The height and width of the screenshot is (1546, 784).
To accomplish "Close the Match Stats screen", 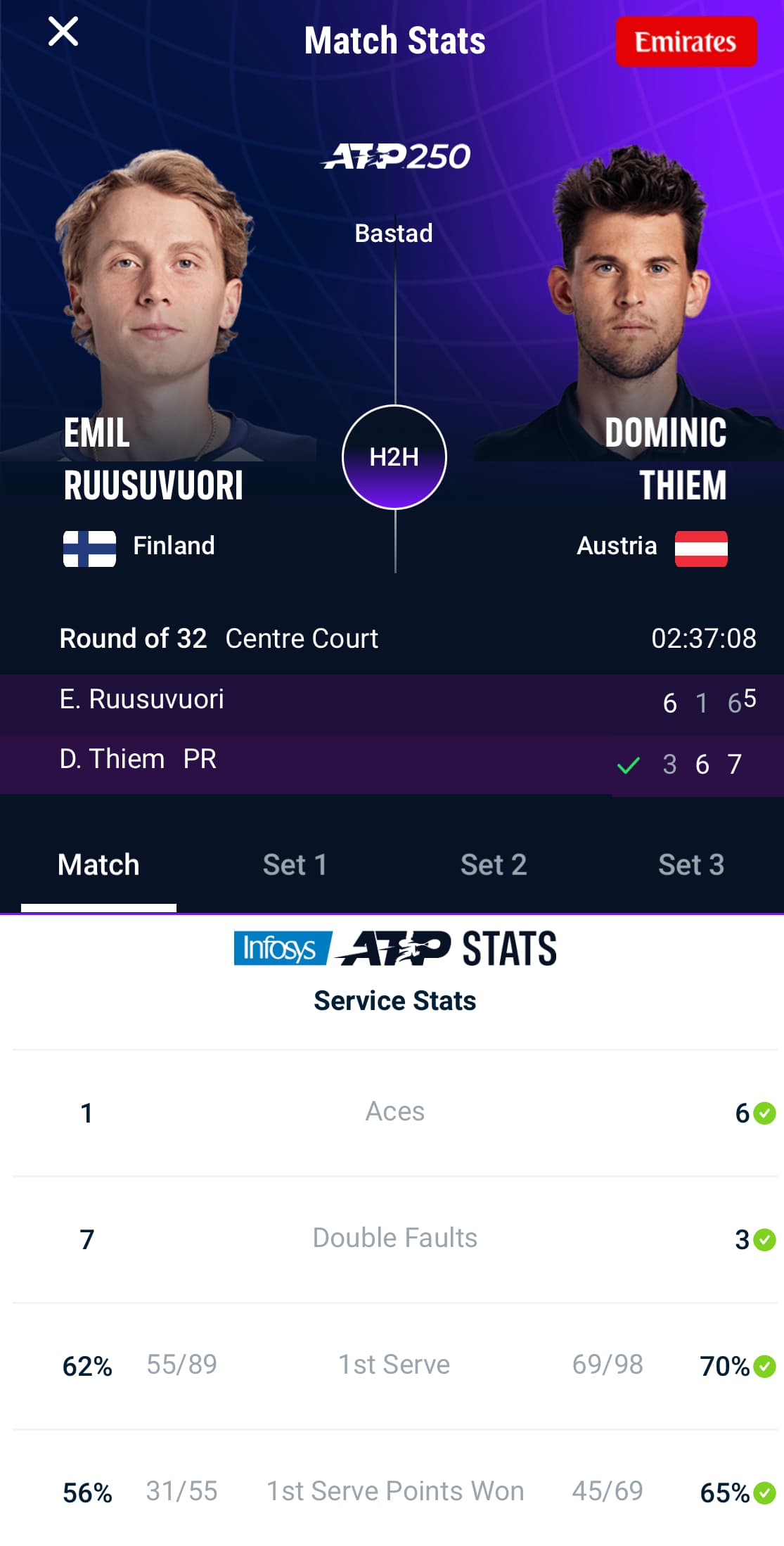I will click(63, 32).
